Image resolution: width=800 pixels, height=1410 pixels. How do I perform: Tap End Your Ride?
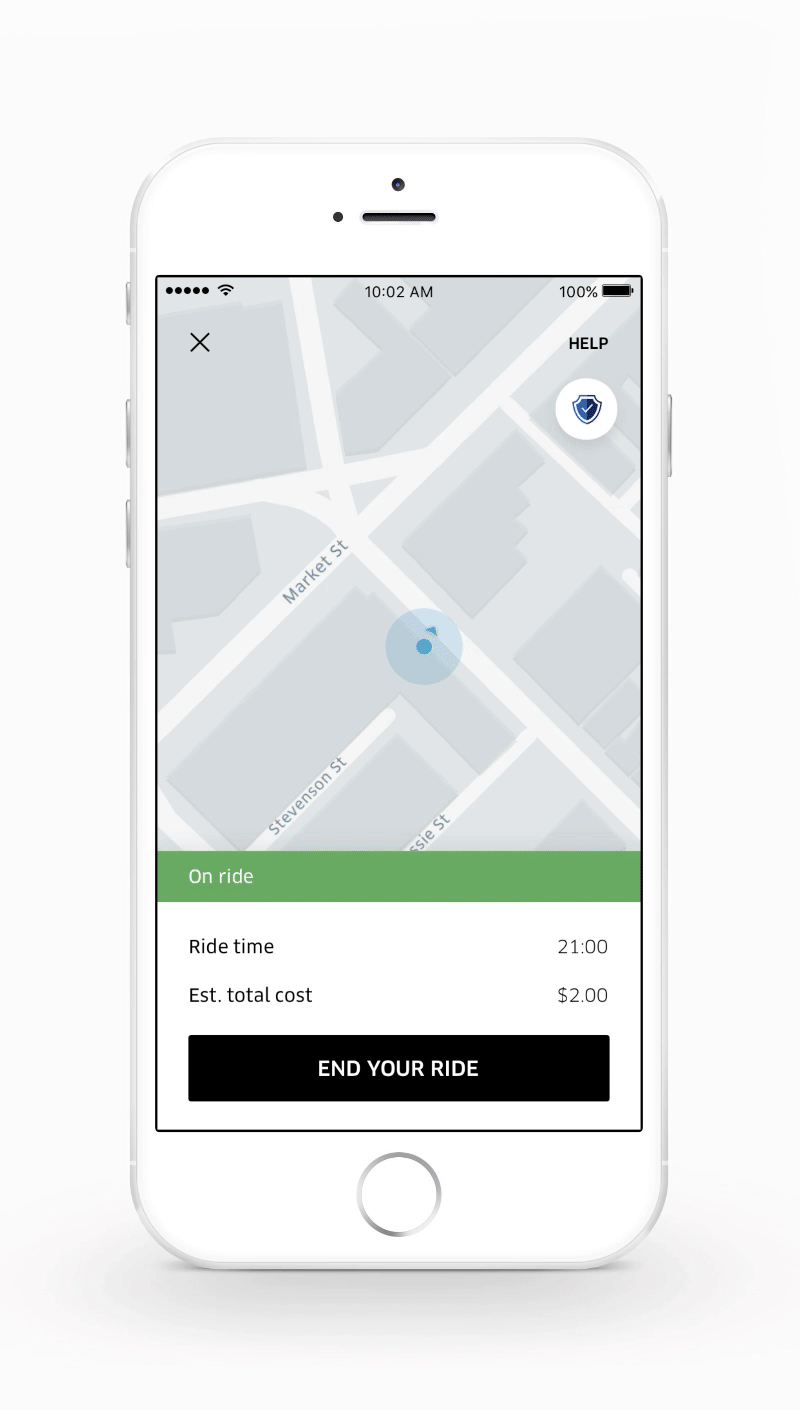[x=398, y=1068]
